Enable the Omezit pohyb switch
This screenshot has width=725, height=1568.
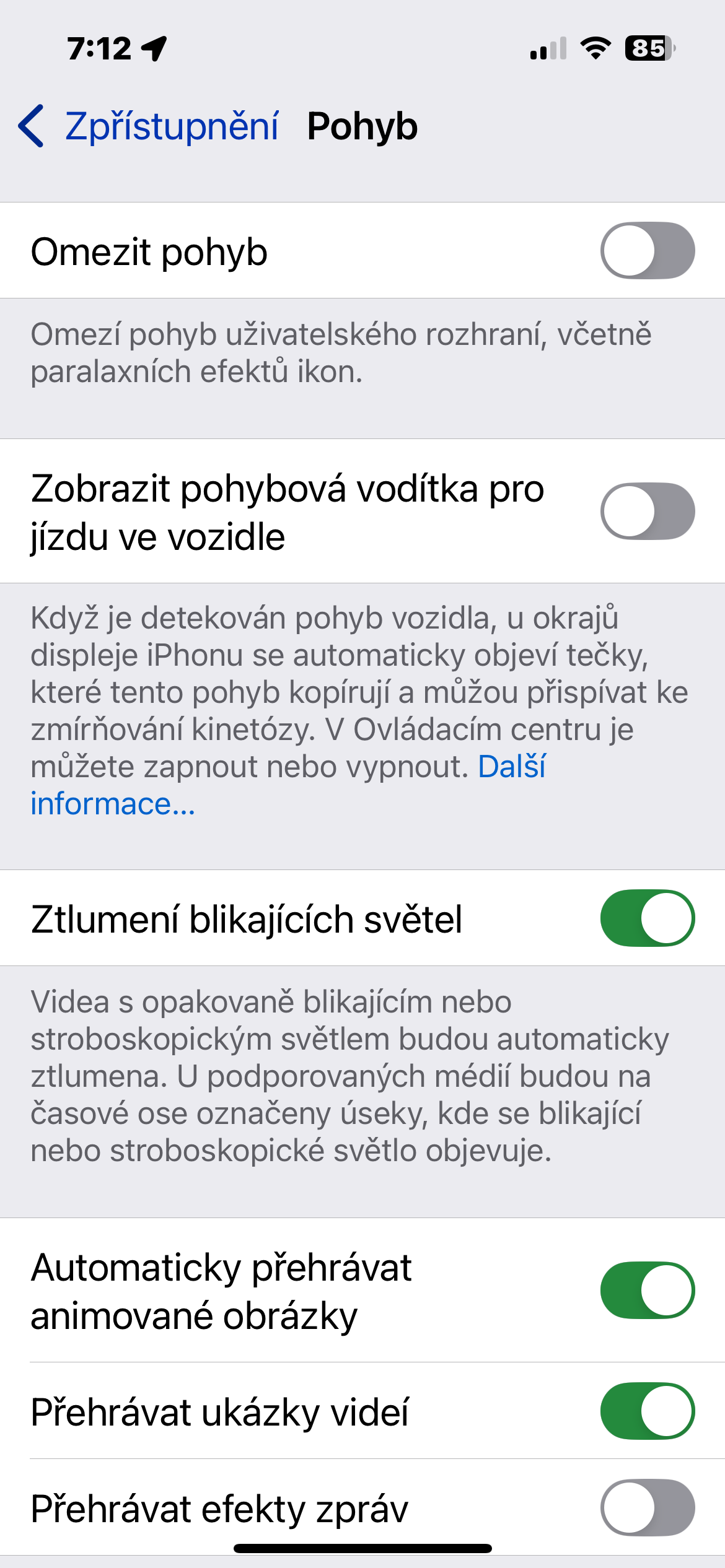(647, 251)
